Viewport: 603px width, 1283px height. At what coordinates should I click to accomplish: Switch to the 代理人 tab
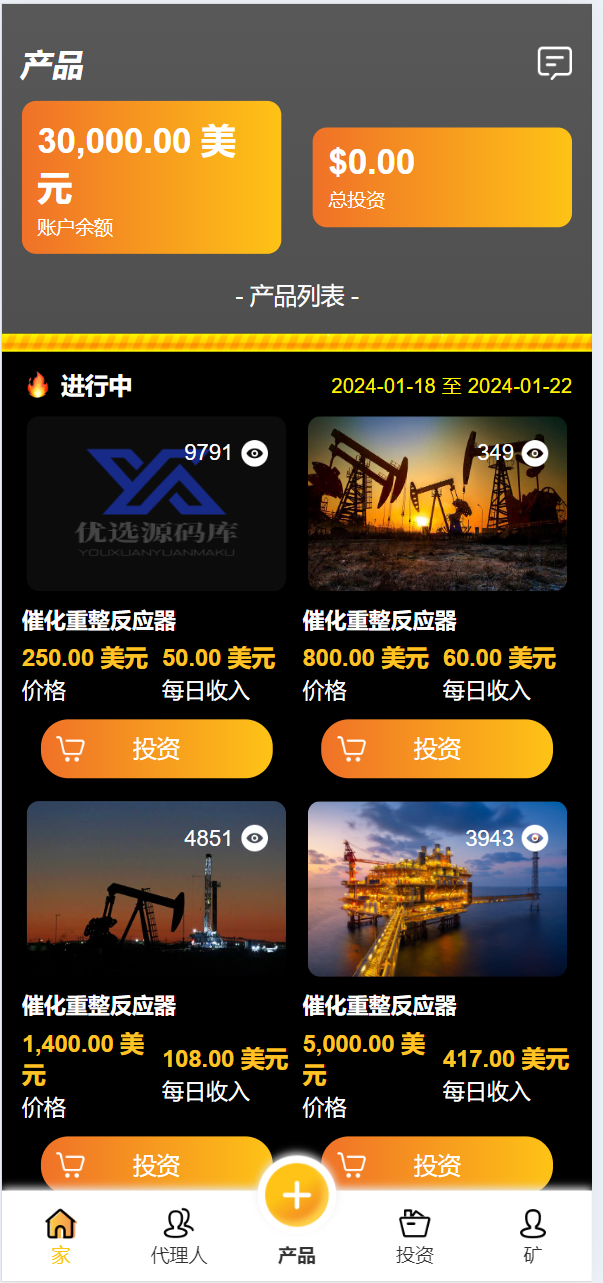pos(179,1235)
